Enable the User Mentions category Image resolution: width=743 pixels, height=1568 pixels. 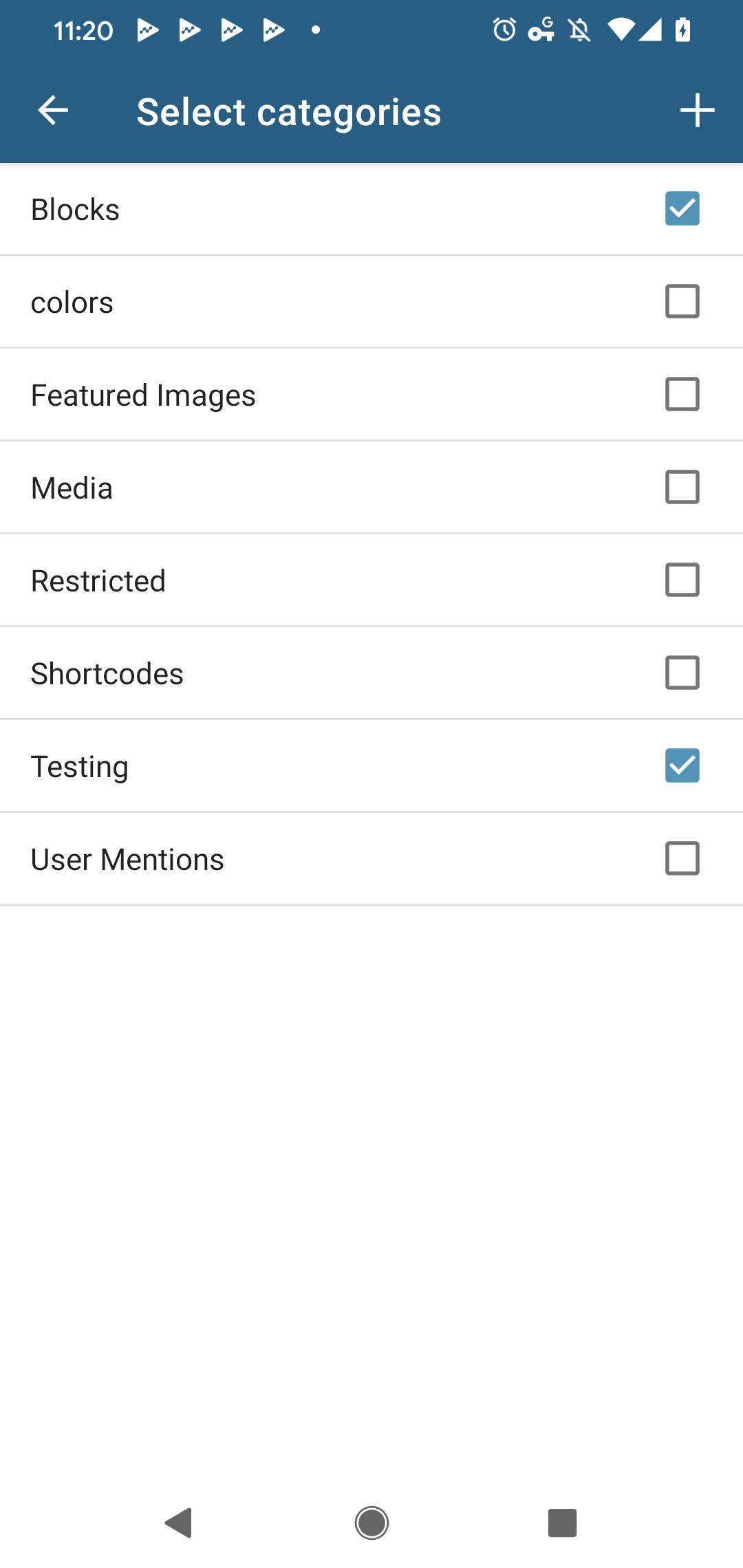(682, 858)
